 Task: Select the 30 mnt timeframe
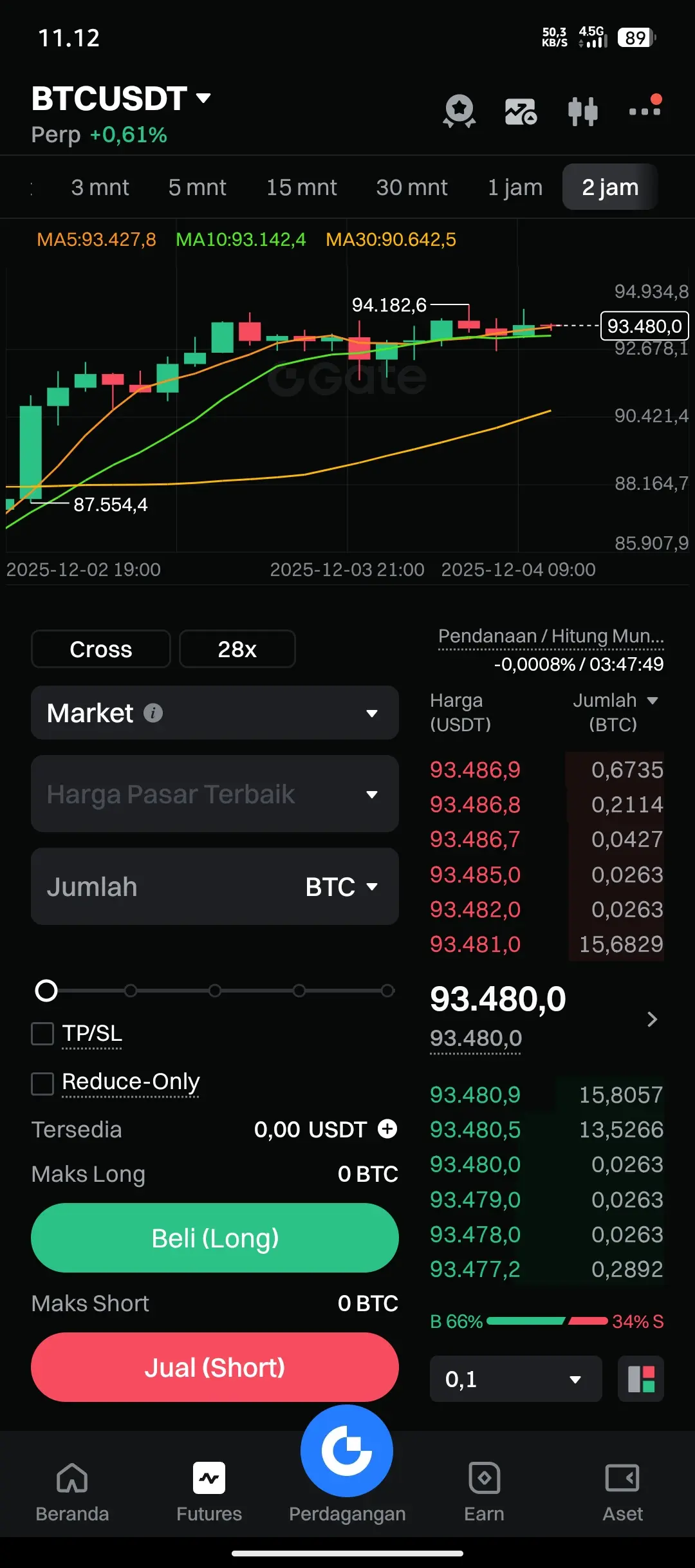[411, 187]
